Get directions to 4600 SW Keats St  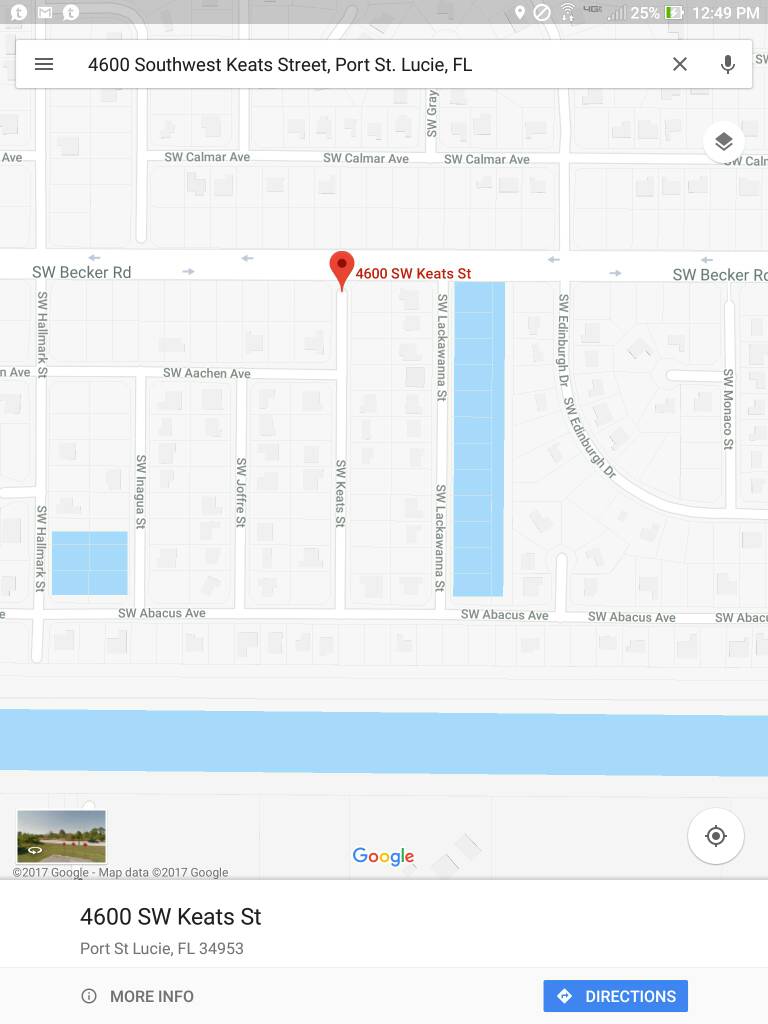616,996
